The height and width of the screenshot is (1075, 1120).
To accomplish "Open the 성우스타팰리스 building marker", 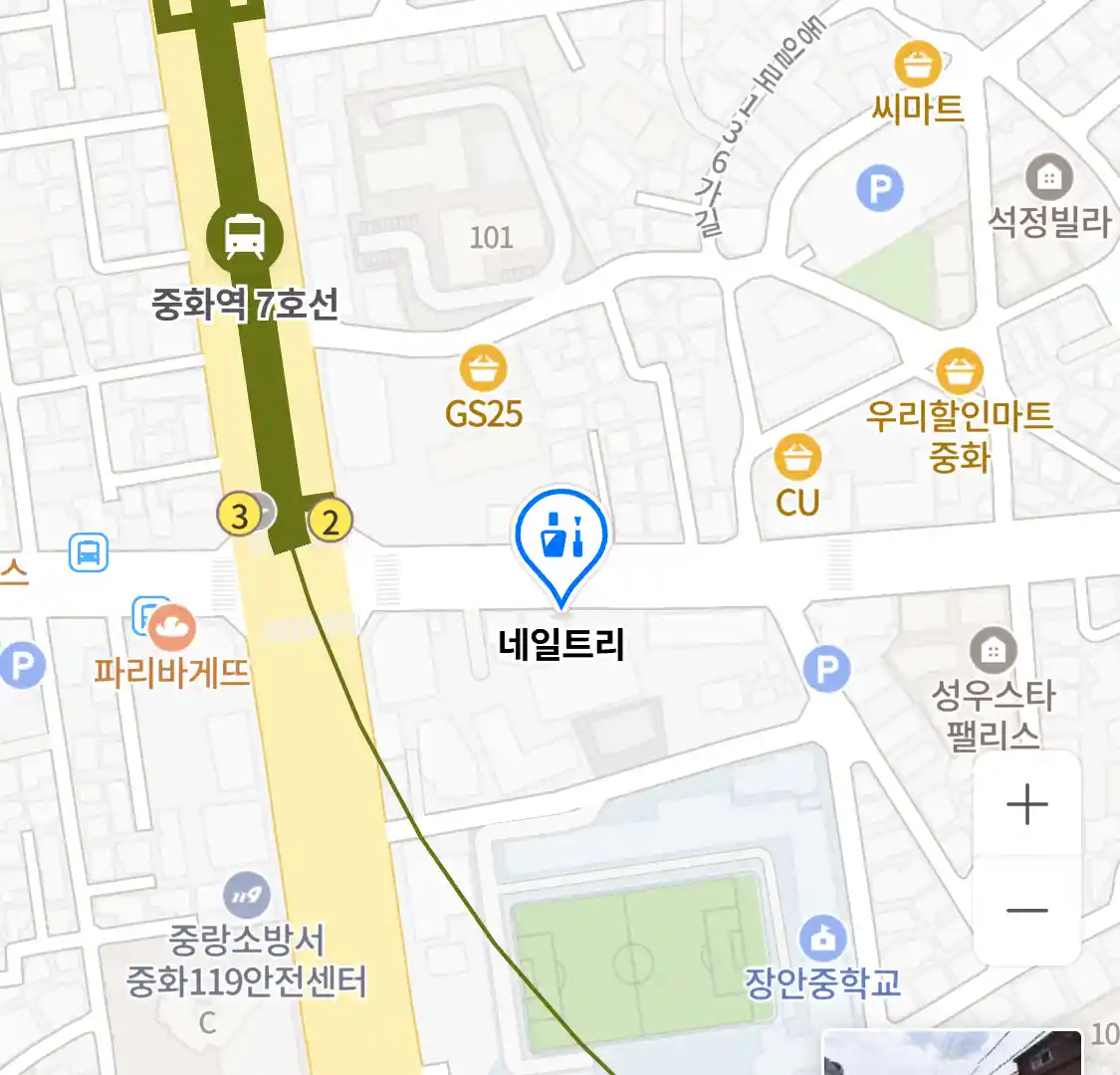I will 993,651.
